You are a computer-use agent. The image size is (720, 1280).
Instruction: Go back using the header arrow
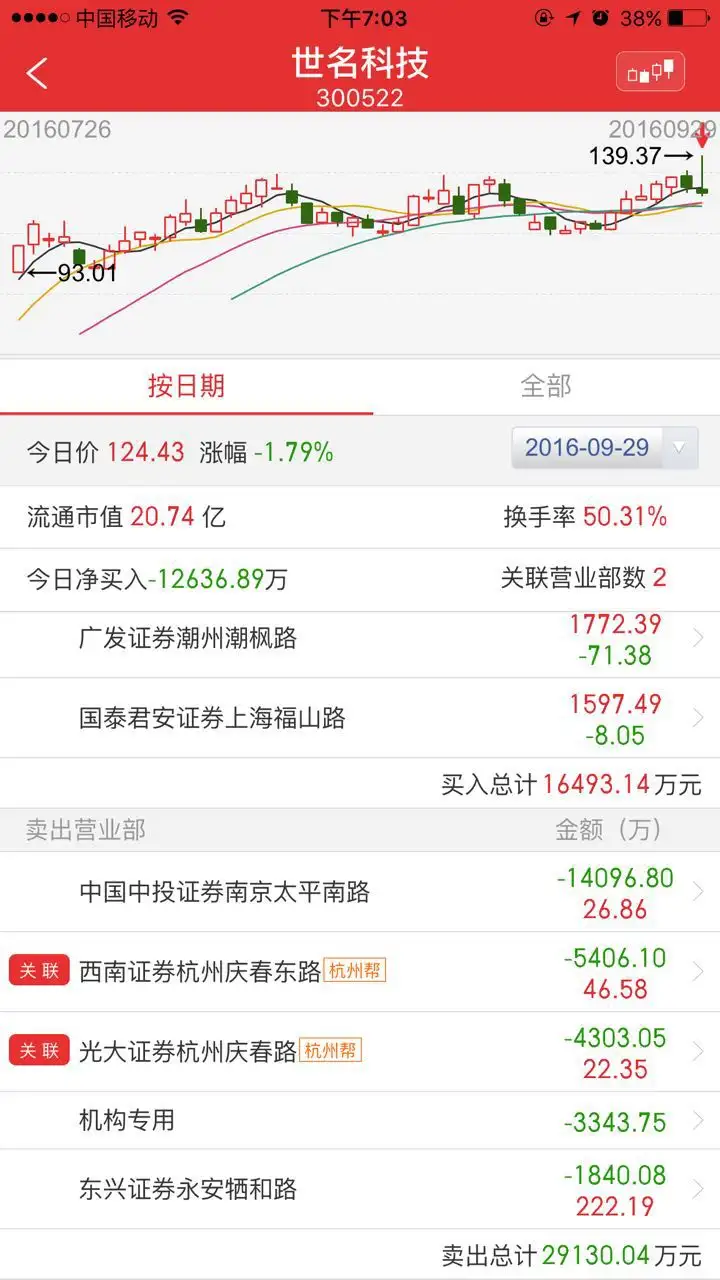pyautogui.click(x=37, y=74)
